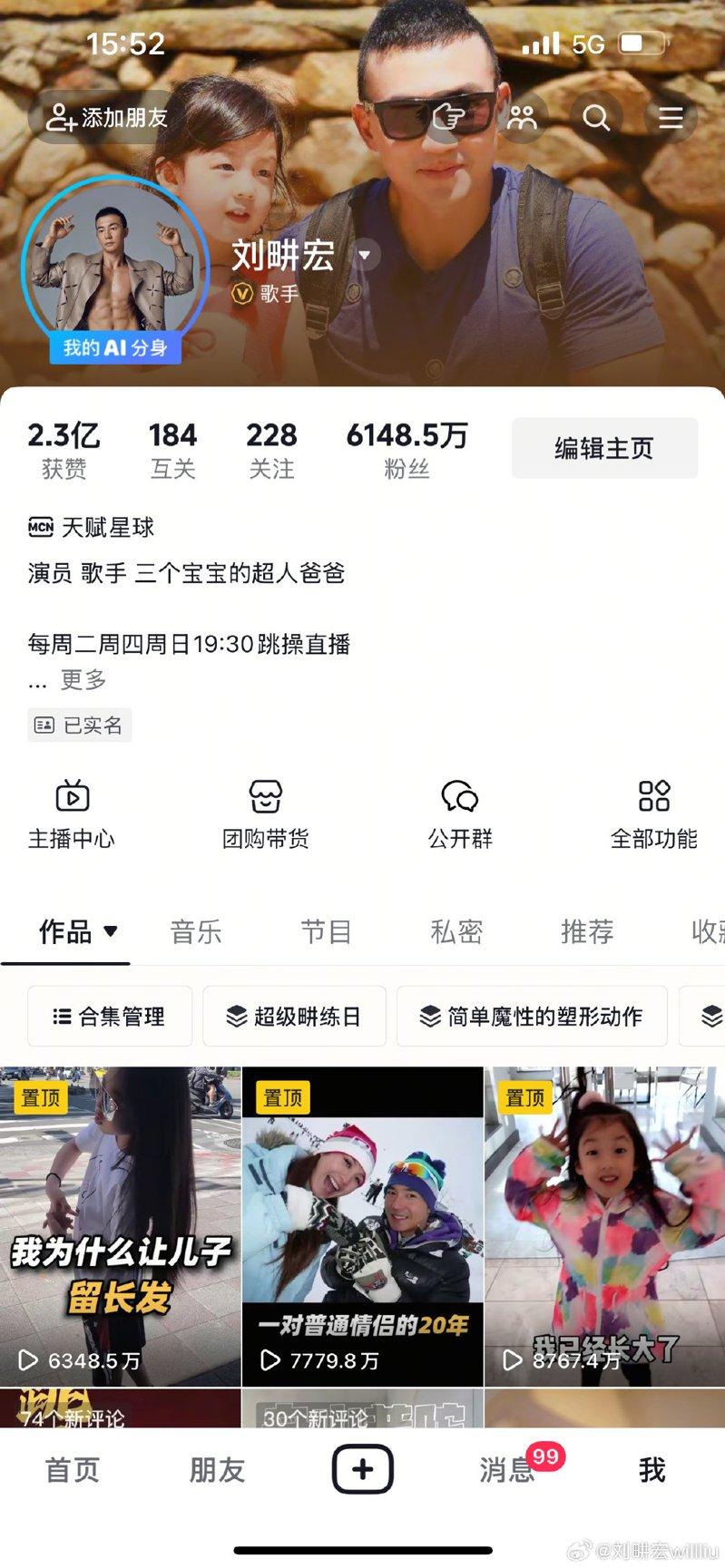The image size is (725, 1568).
Task: Go to the 消息 tab
Action: pyautogui.click(x=508, y=1469)
